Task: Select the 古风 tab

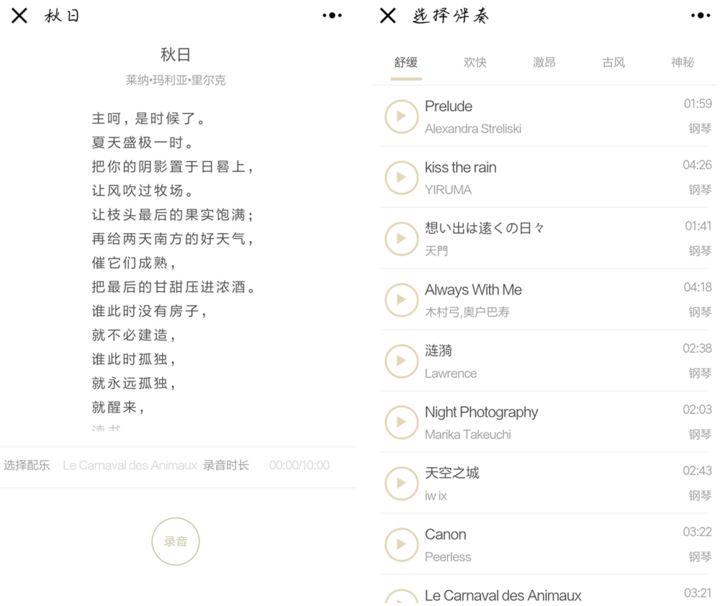Action: 613,62
